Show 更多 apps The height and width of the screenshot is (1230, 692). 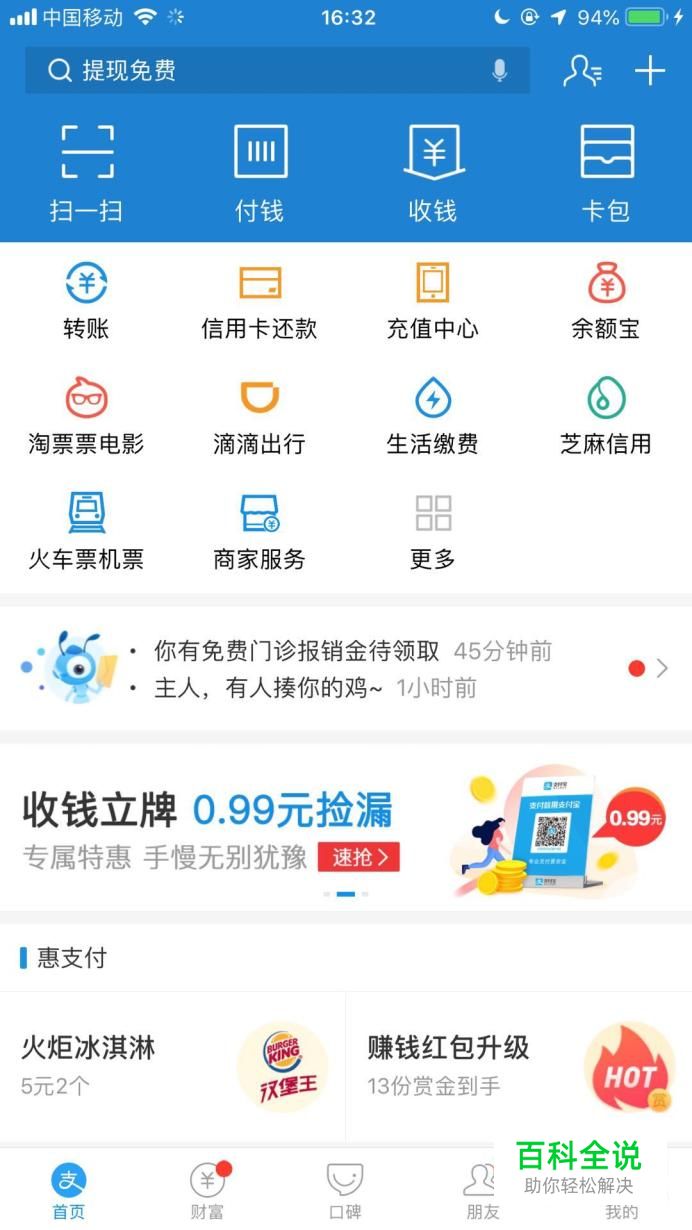tap(433, 531)
